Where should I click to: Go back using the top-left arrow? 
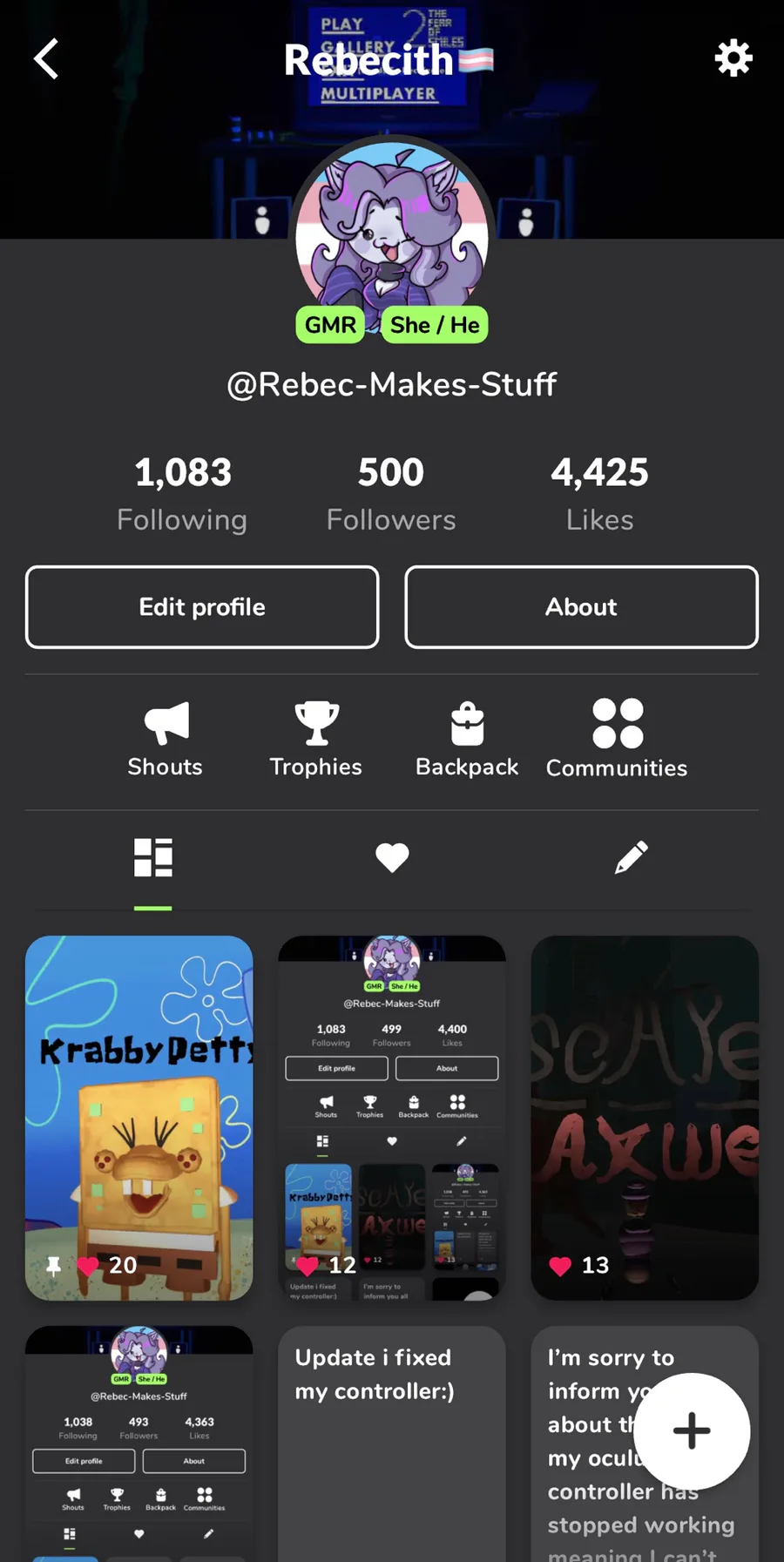[46, 59]
